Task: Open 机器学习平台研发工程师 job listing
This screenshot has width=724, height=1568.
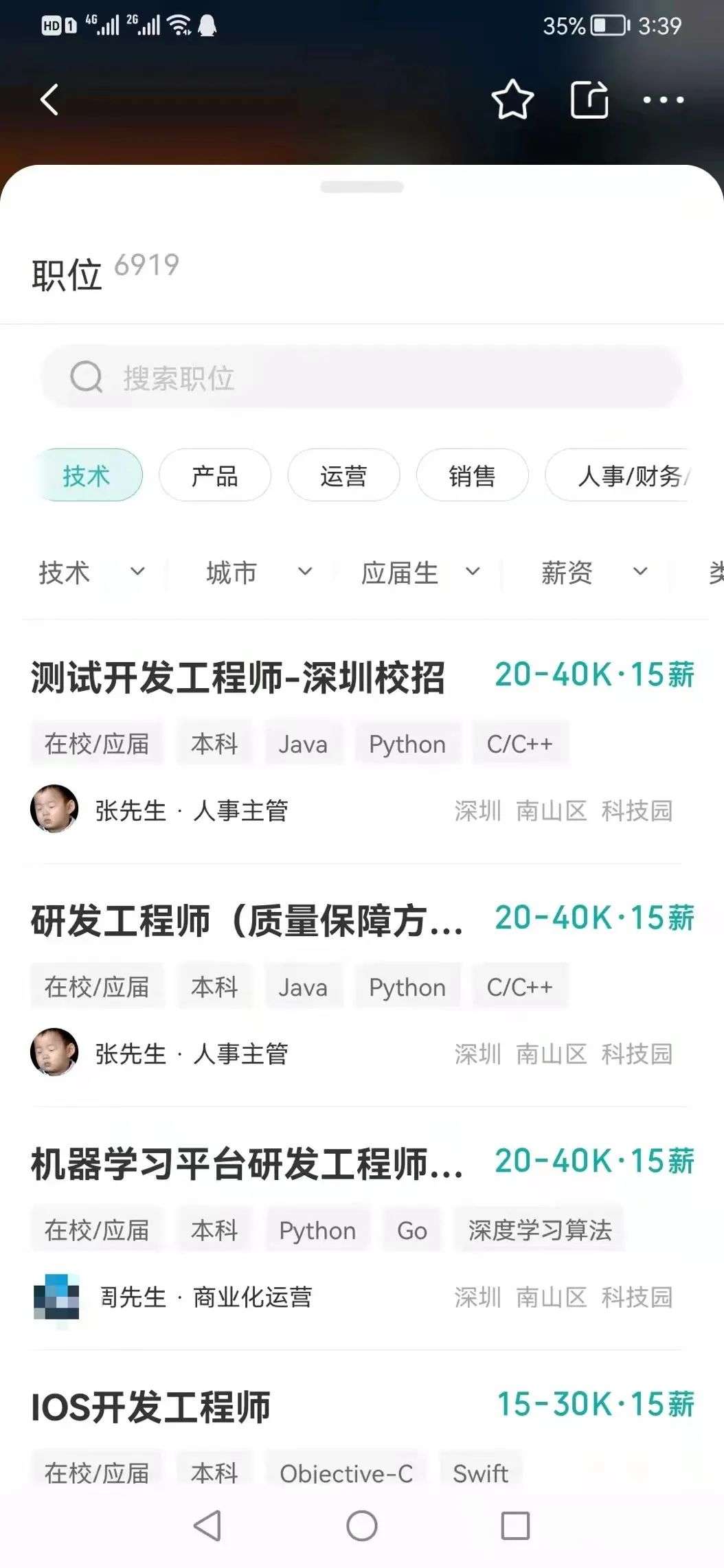Action: [x=246, y=1164]
